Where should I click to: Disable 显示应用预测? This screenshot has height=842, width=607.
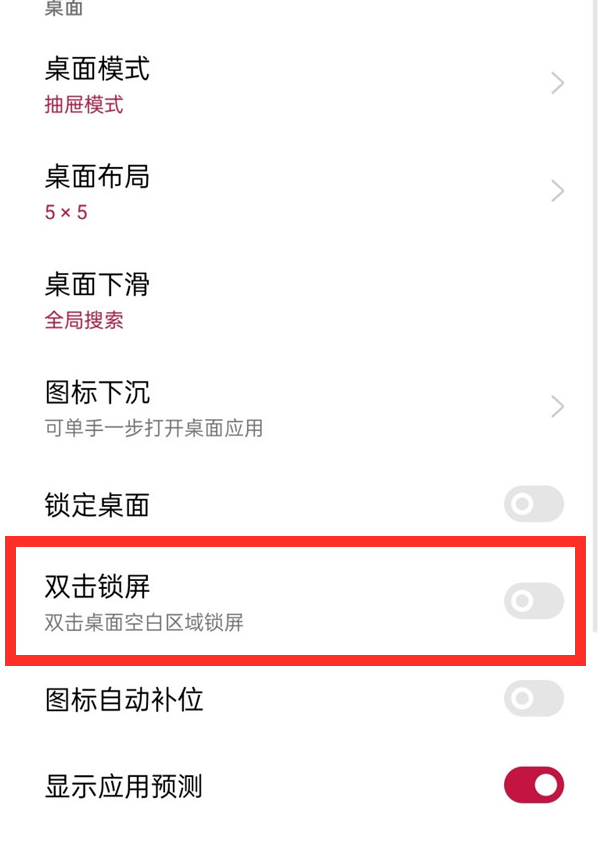[x=533, y=786]
